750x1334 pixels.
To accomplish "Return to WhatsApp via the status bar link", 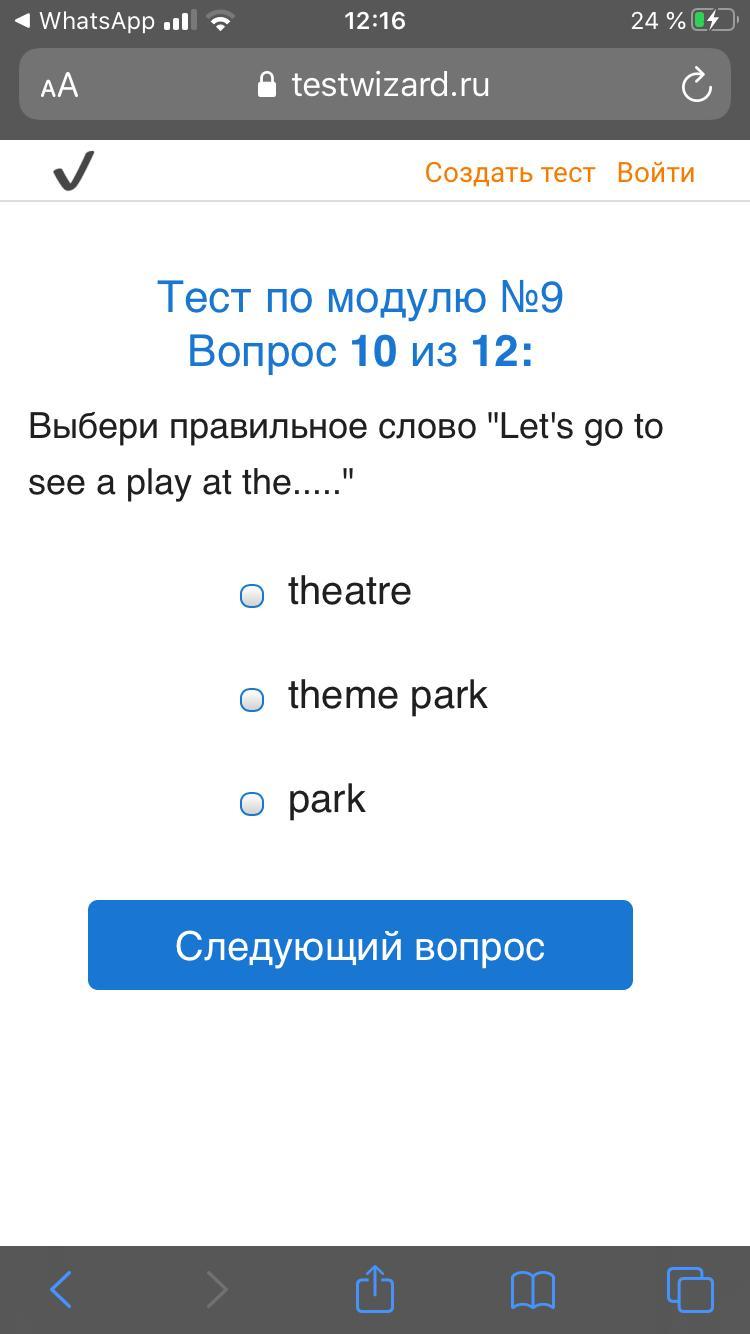I will coord(85,20).
